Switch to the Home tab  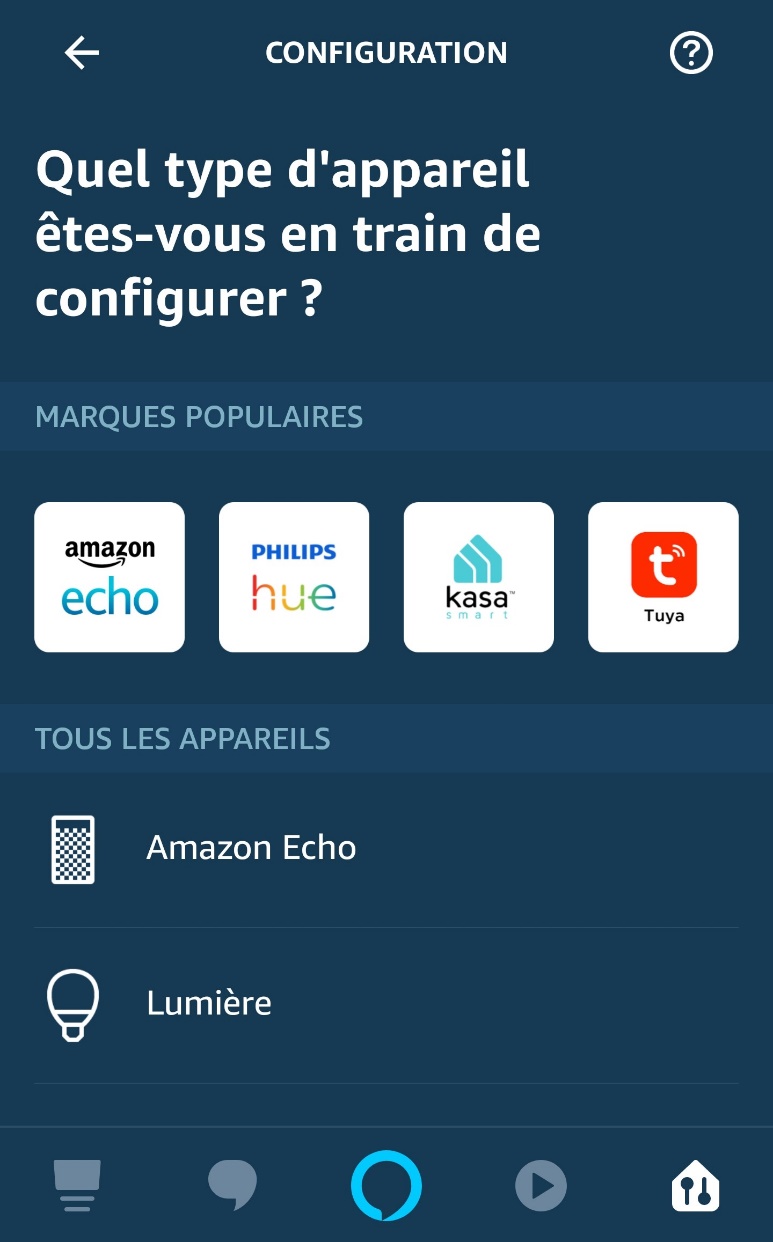76,1186
